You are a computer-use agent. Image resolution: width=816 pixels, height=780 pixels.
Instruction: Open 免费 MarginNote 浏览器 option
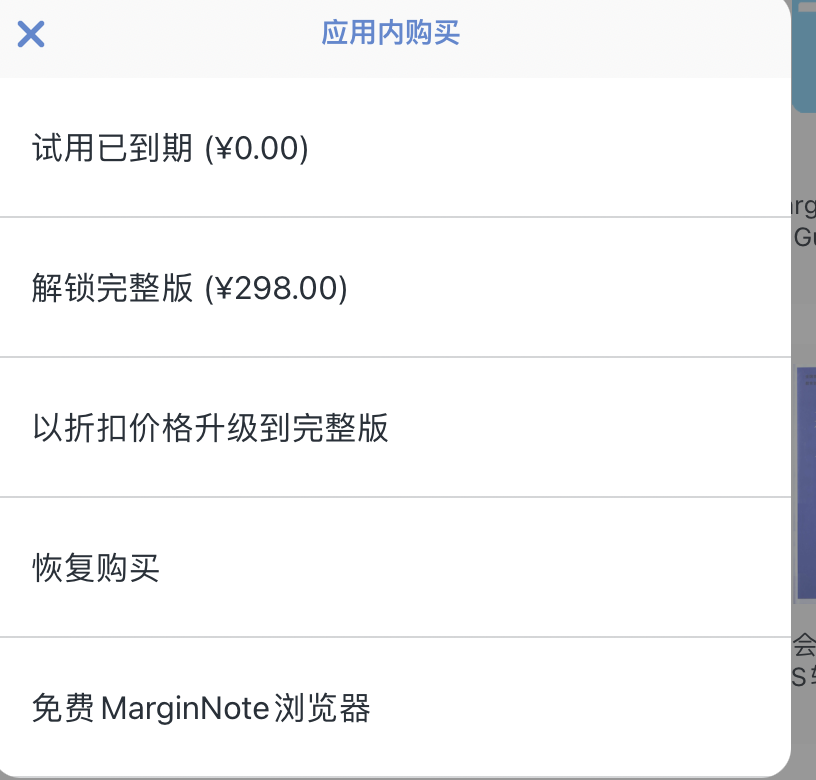tap(396, 707)
